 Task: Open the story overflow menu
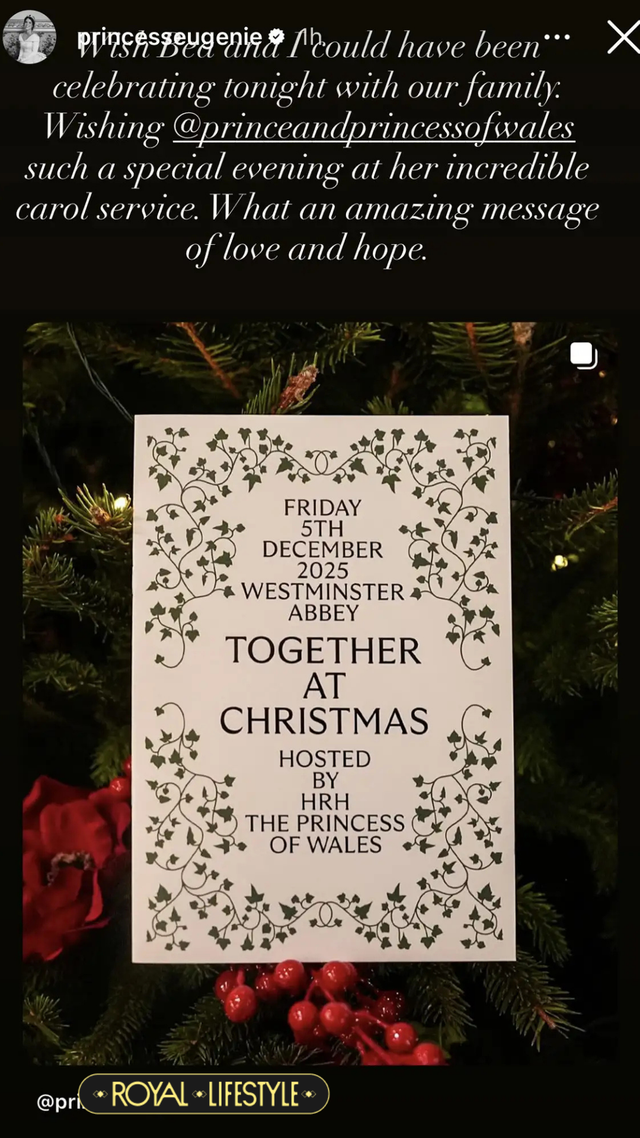tap(557, 38)
